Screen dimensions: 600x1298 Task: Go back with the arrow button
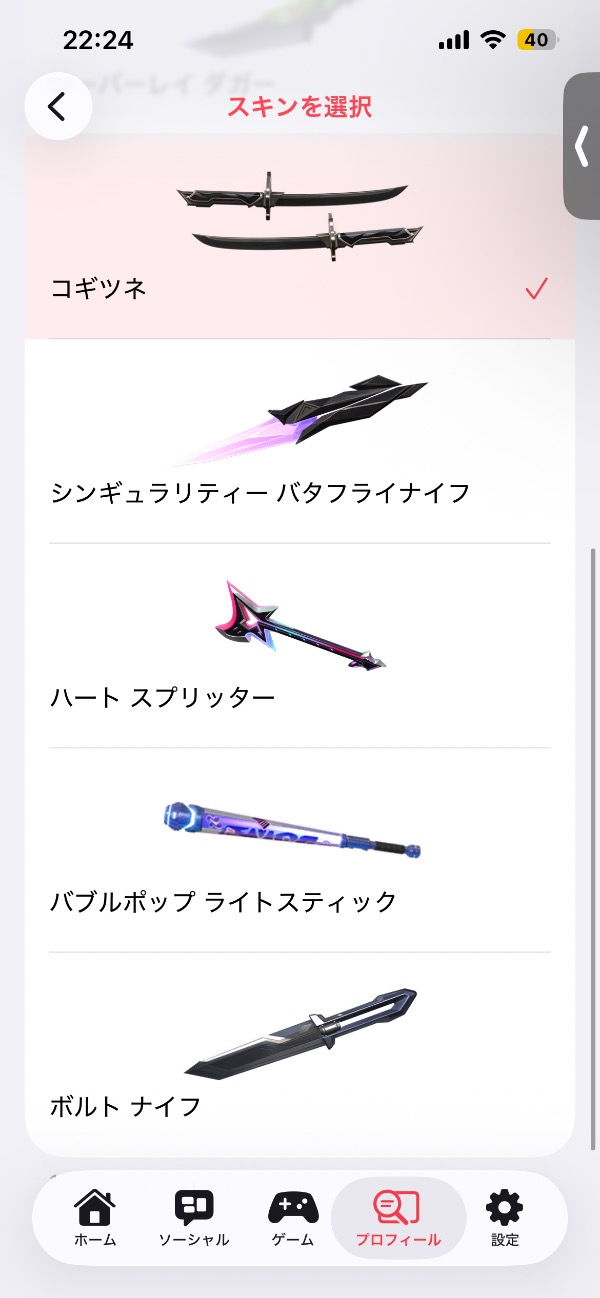coord(58,106)
